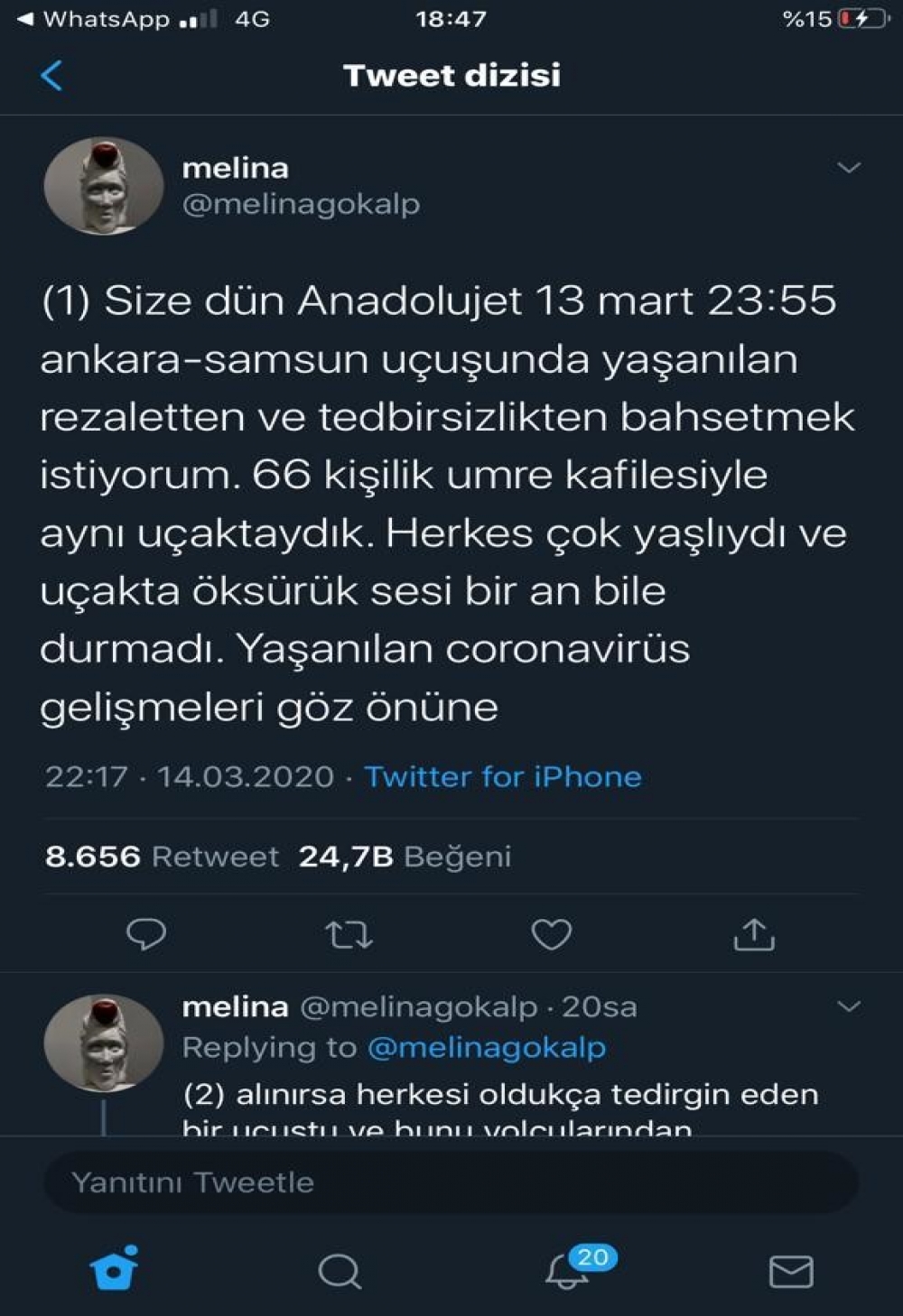Image resolution: width=903 pixels, height=1316 pixels.
Task: Open the @melinagokalp mention in the reply
Action: coord(486,1047)
